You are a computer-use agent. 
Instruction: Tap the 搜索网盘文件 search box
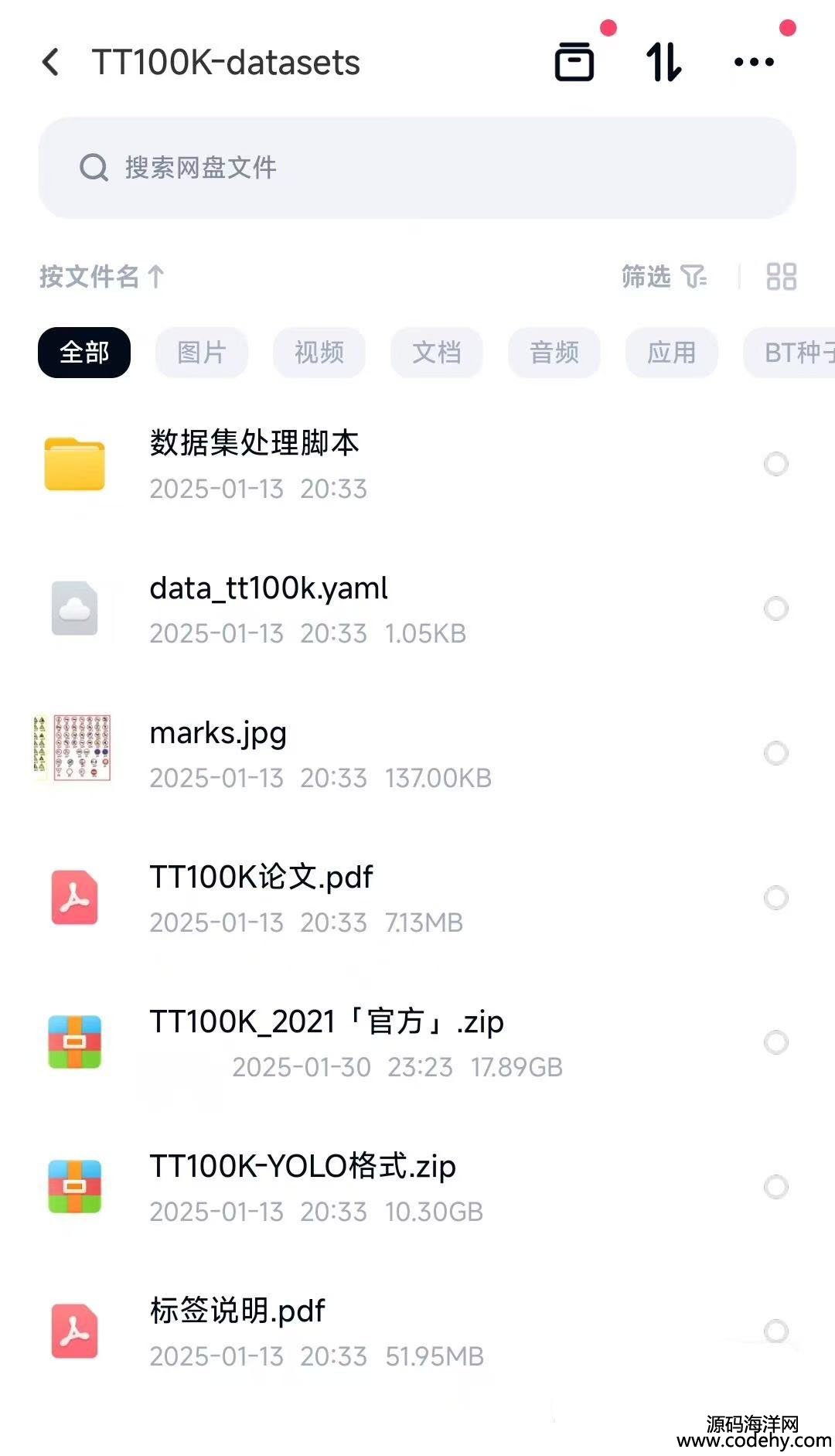point(417,168)
